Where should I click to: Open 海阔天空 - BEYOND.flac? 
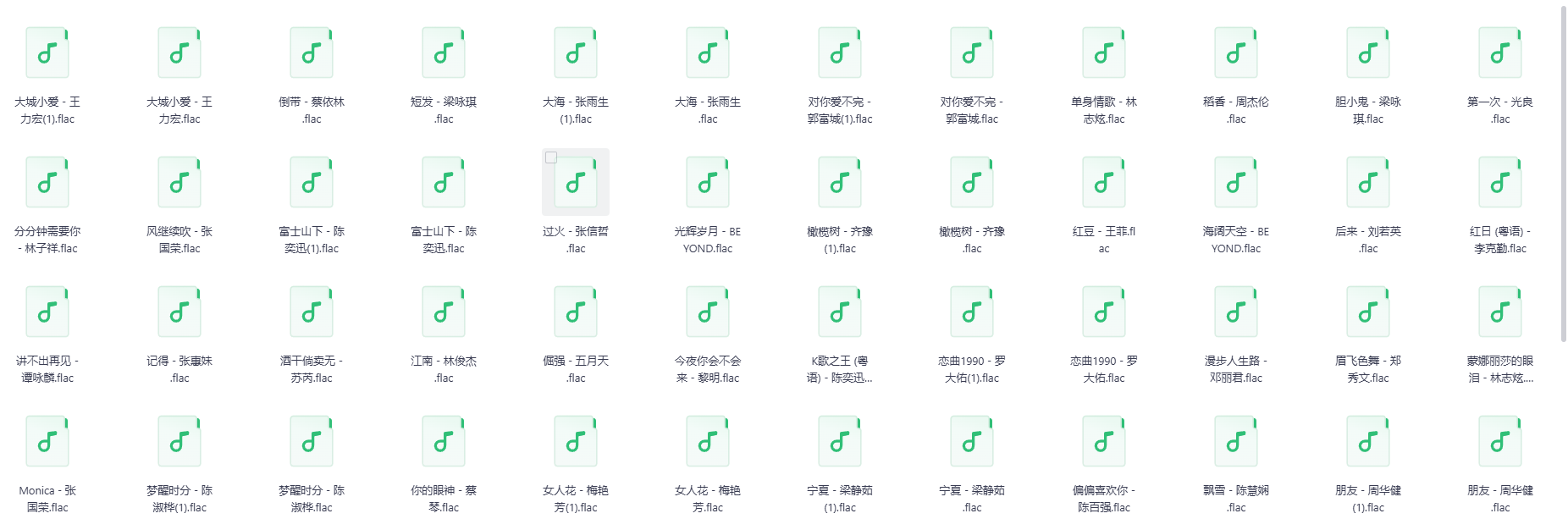(x=1236, y=182)
